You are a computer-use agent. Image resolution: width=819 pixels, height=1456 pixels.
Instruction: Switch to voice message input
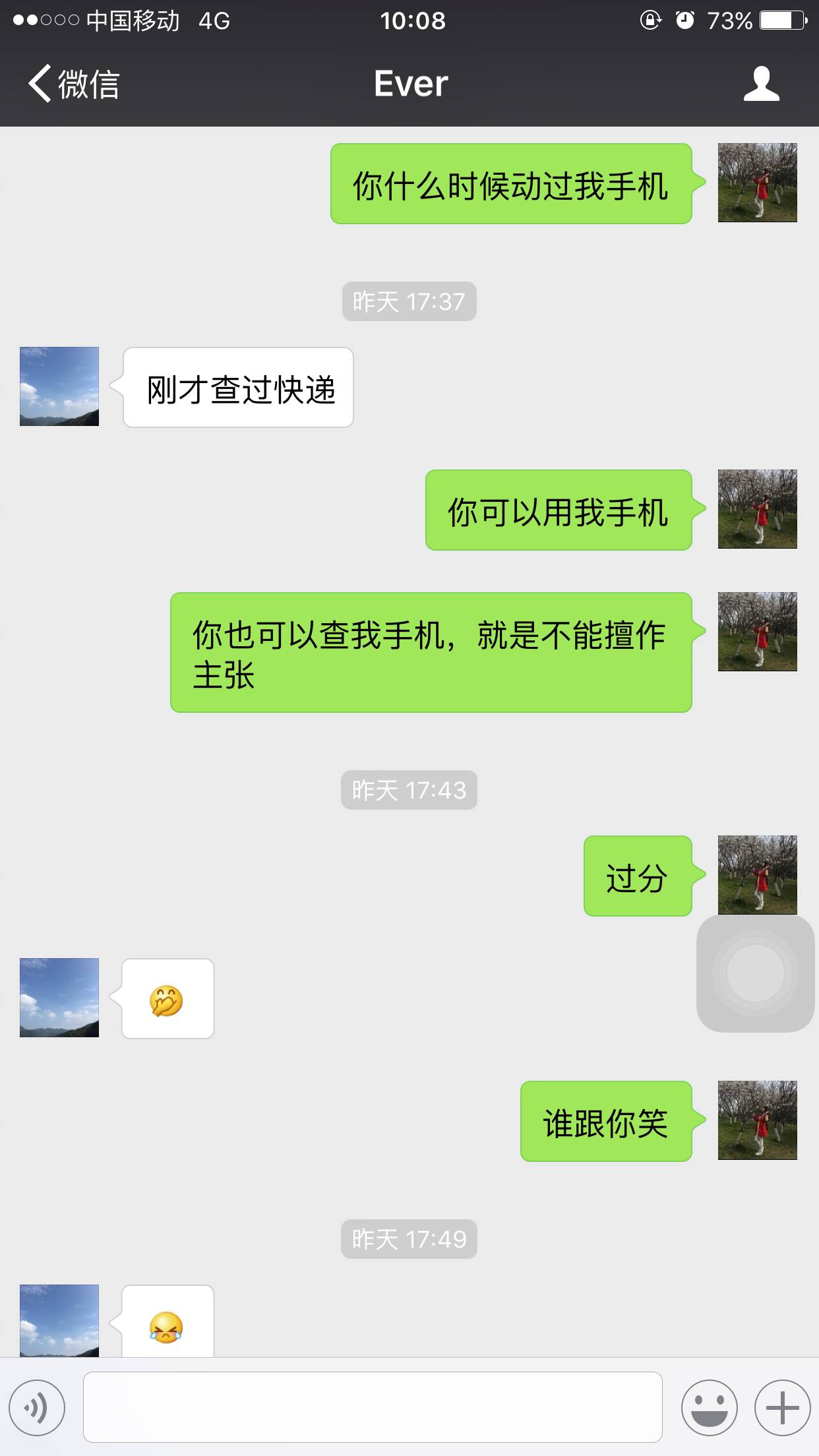click(37, 1407)
